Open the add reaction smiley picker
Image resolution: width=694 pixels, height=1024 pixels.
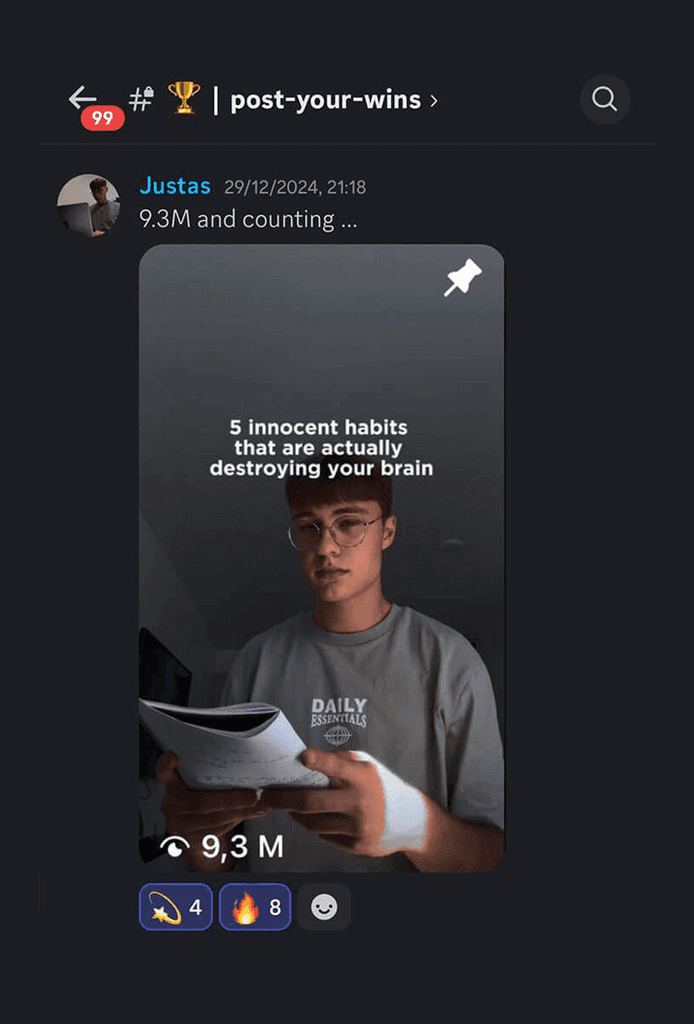(x=324, y=907)
